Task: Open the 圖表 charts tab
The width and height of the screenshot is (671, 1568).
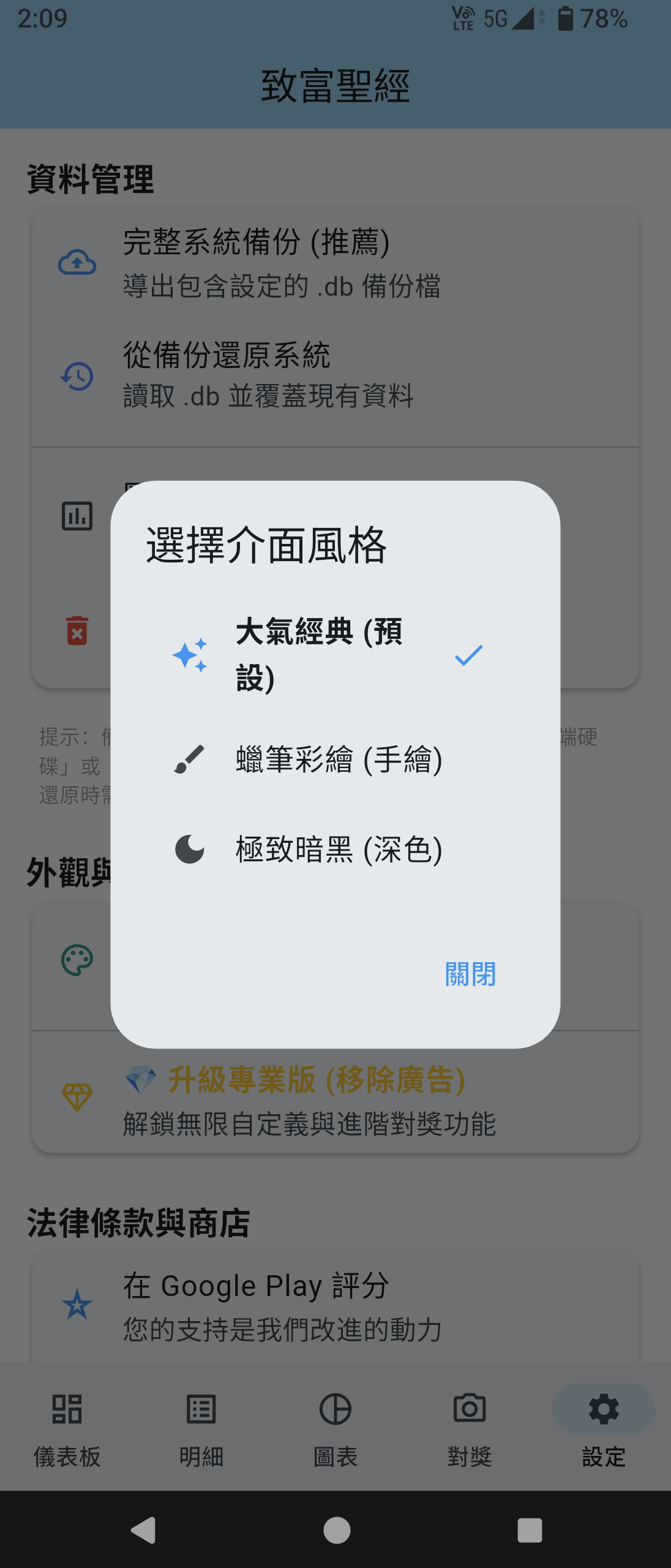Action: tap(335, 1427)
